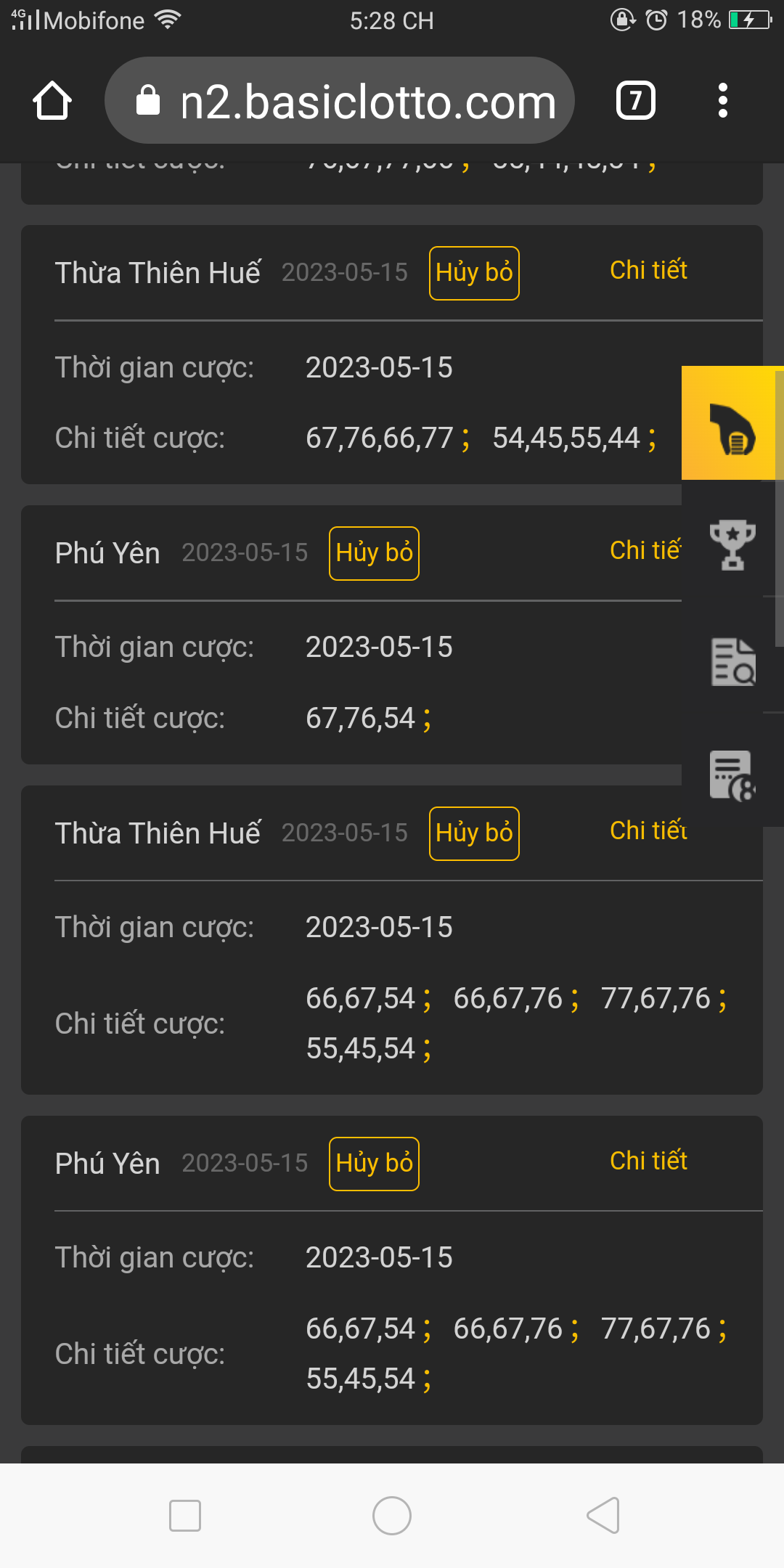784x1568 pixels.
Task: Open the tab switcher showing 7 tabs
Action: (x=636, y=100)
